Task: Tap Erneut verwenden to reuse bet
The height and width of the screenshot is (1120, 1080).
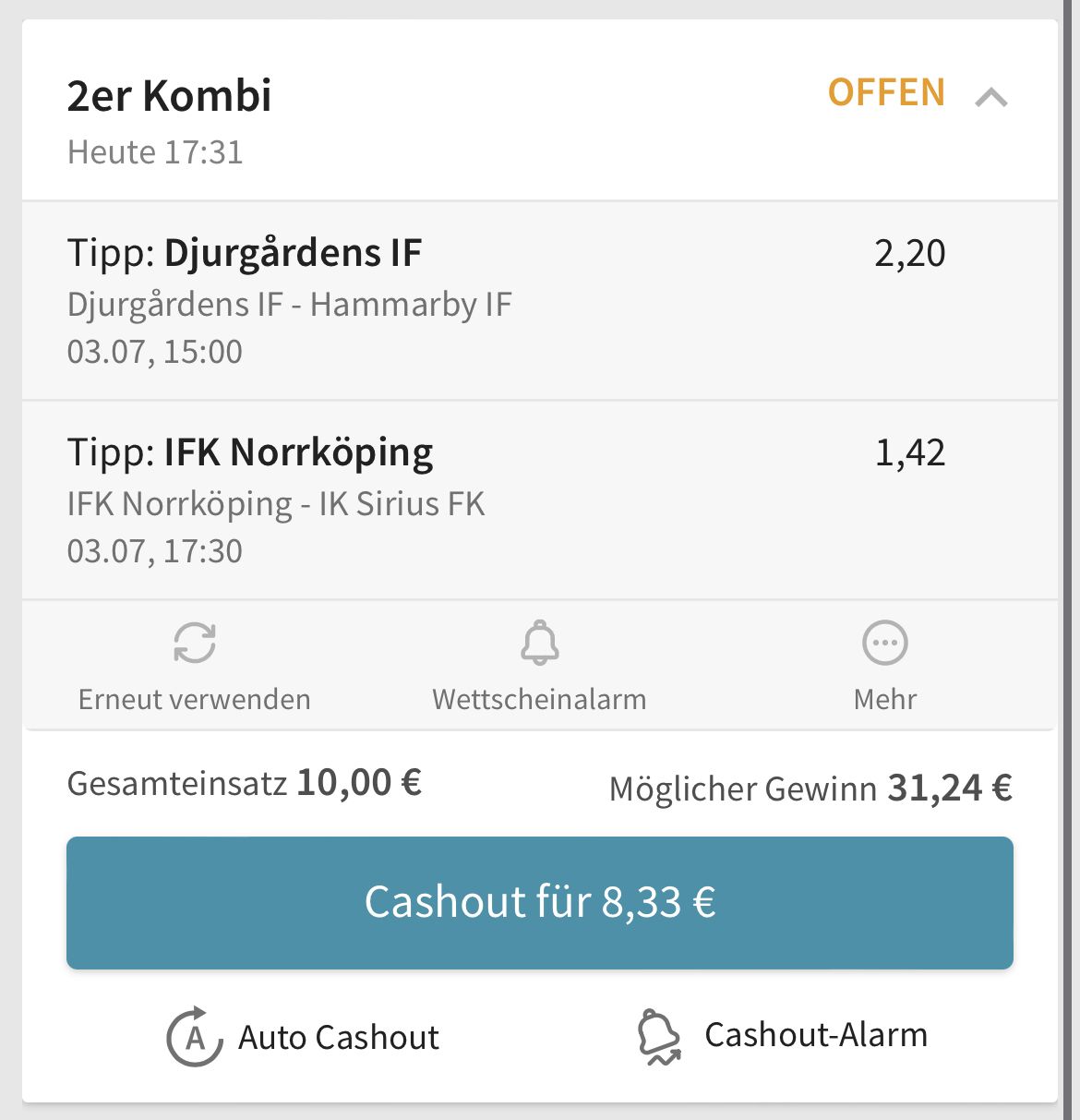Action: [x=194, y=666]
